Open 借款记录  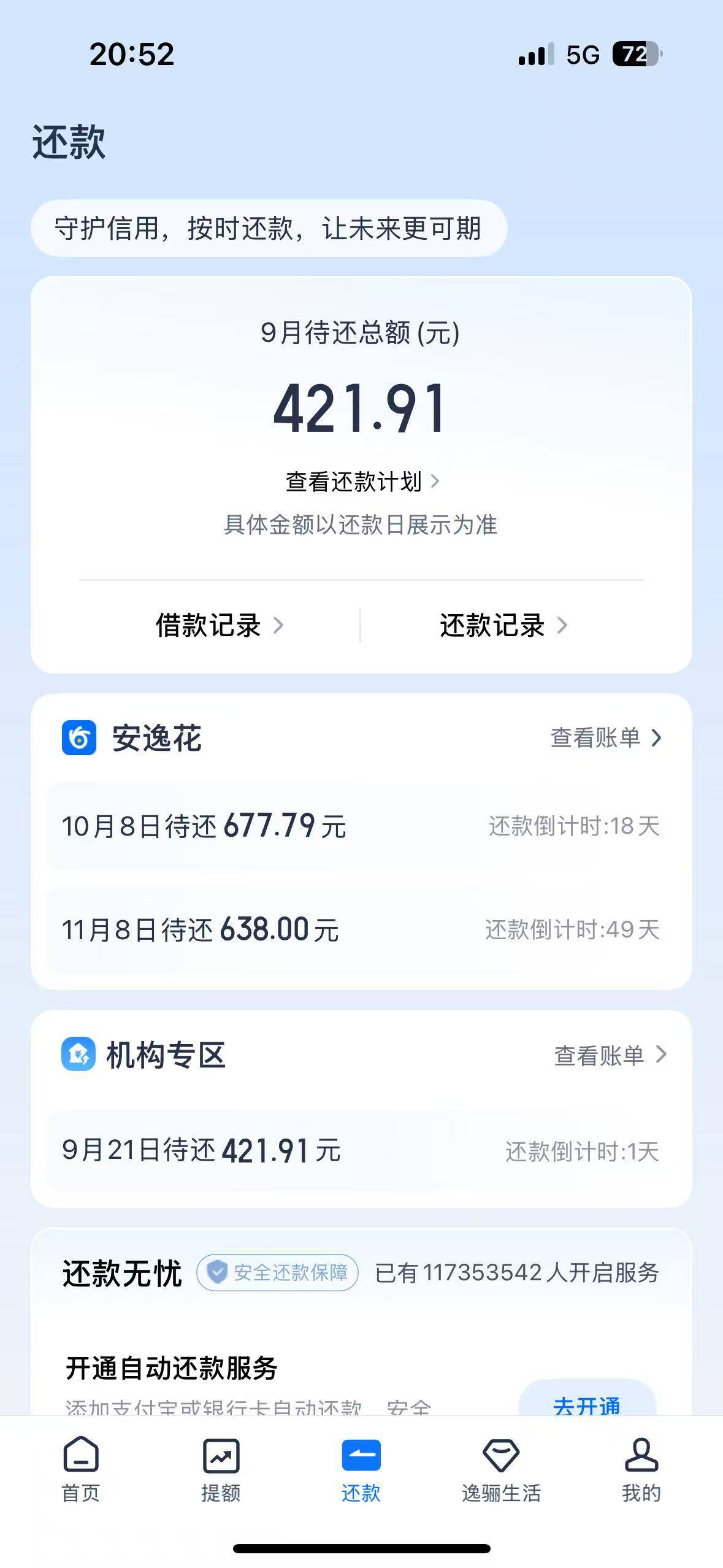[220, 625]
